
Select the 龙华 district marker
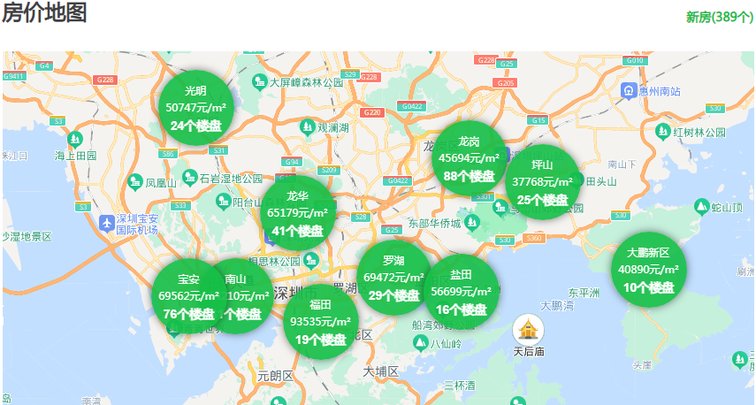[298, 211]
